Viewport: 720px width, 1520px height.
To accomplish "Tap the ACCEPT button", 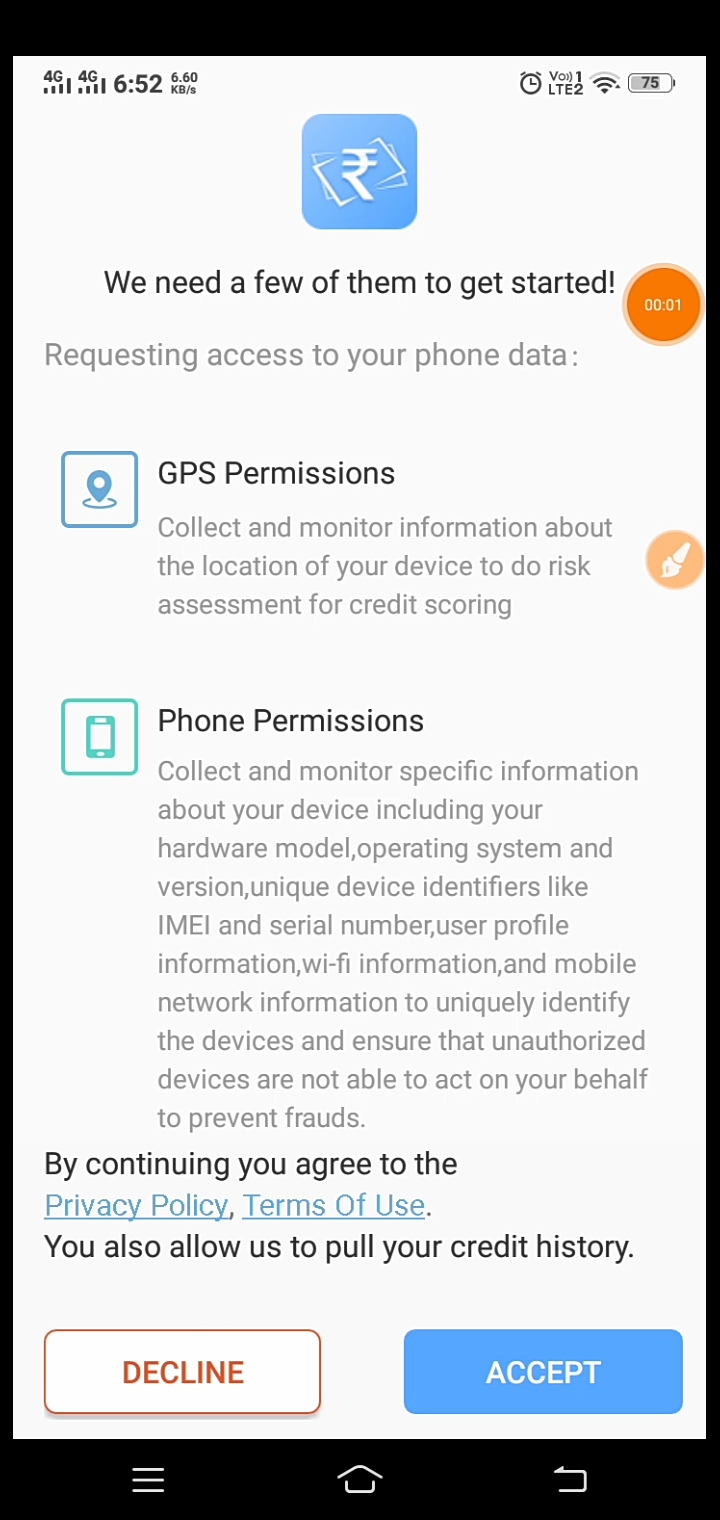I will tap(543, 1371).
